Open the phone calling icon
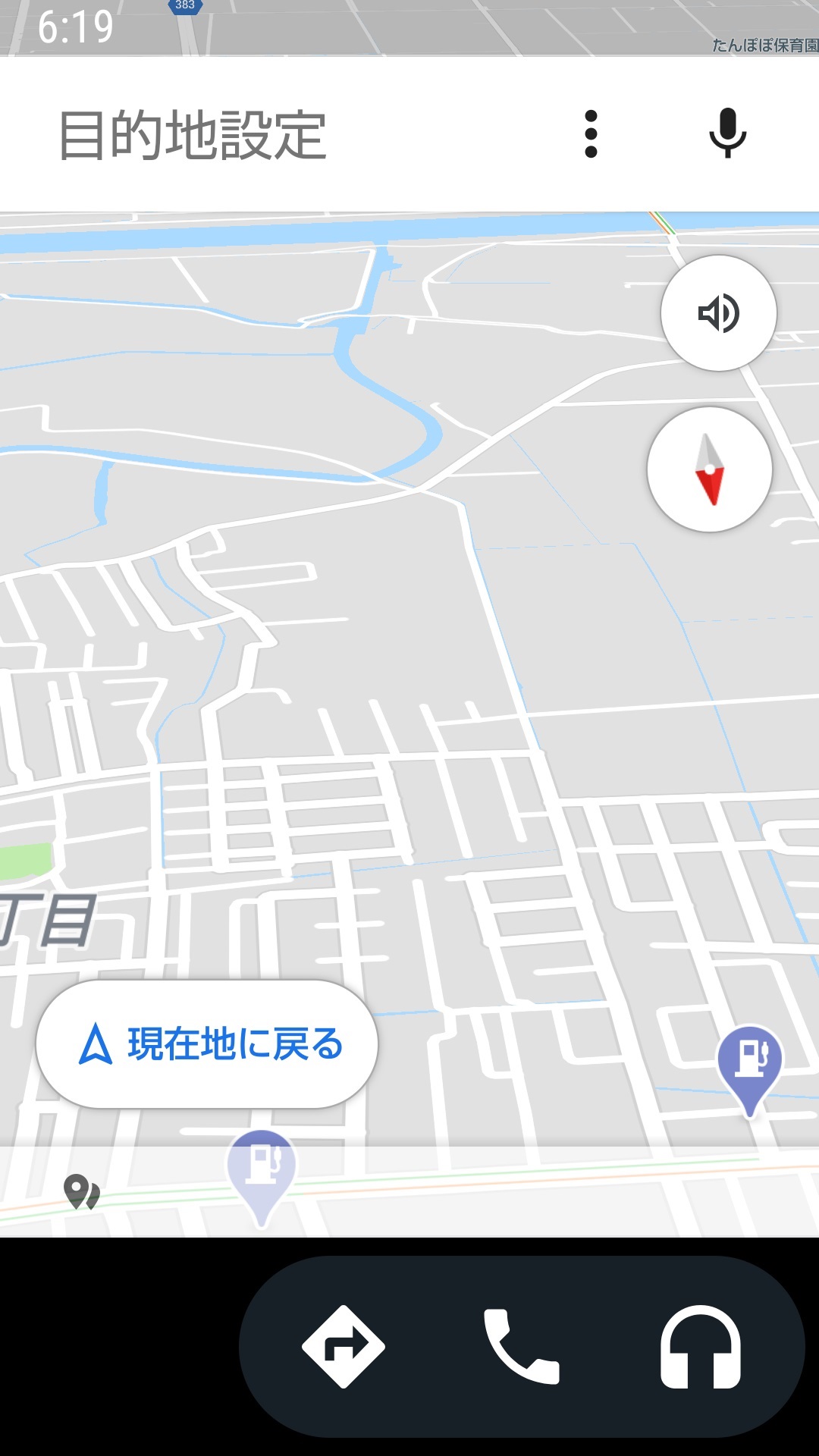 click(522, 1347)
